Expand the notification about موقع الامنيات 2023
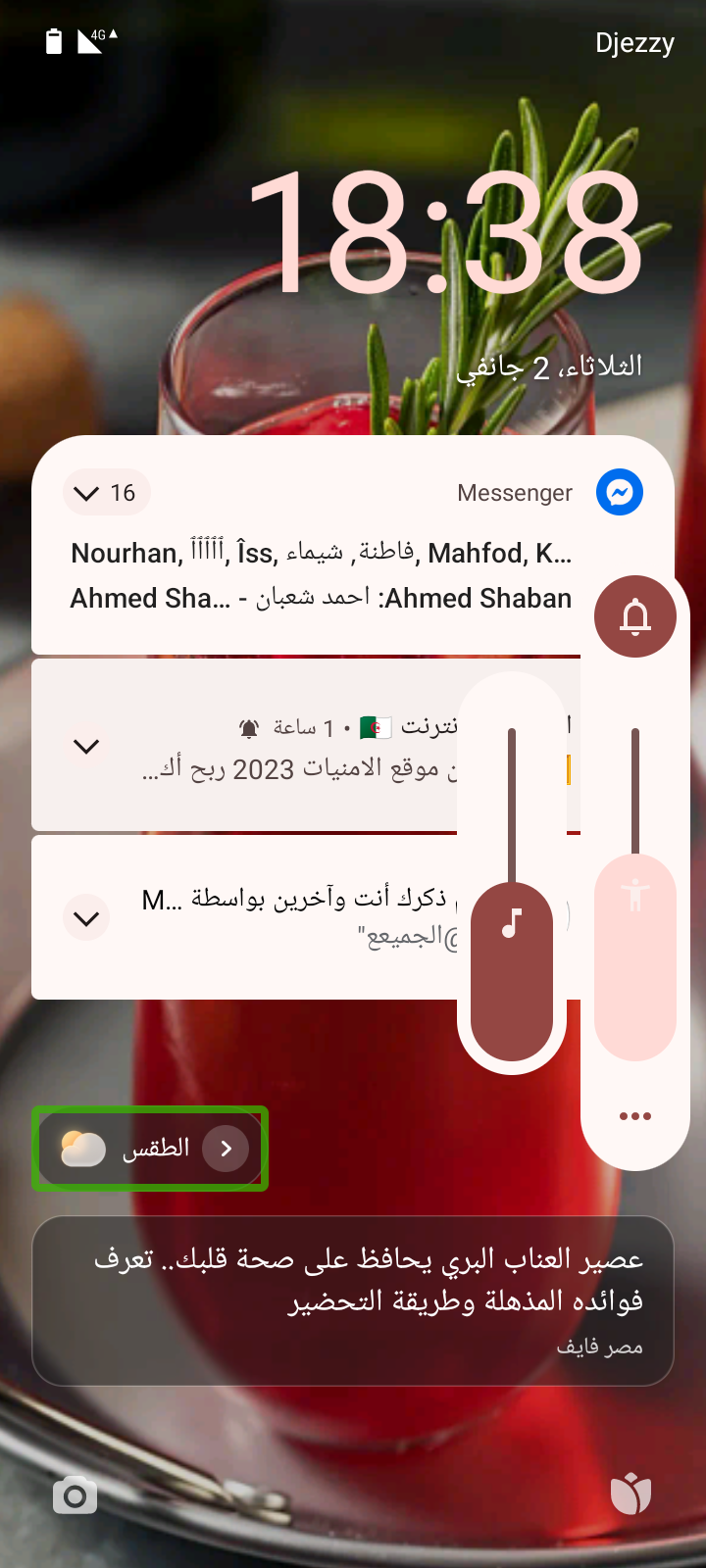Screen dimensions: 706x1568 tap(86, 747)
